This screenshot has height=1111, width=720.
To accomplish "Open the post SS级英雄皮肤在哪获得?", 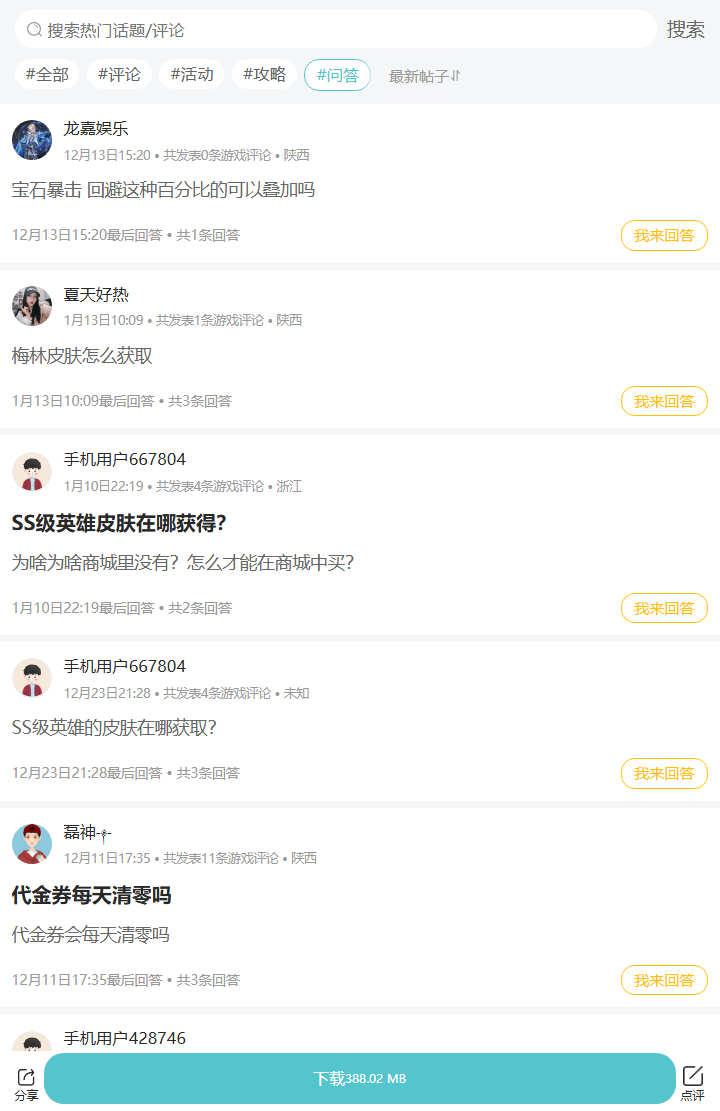I will tap(119, 523).
